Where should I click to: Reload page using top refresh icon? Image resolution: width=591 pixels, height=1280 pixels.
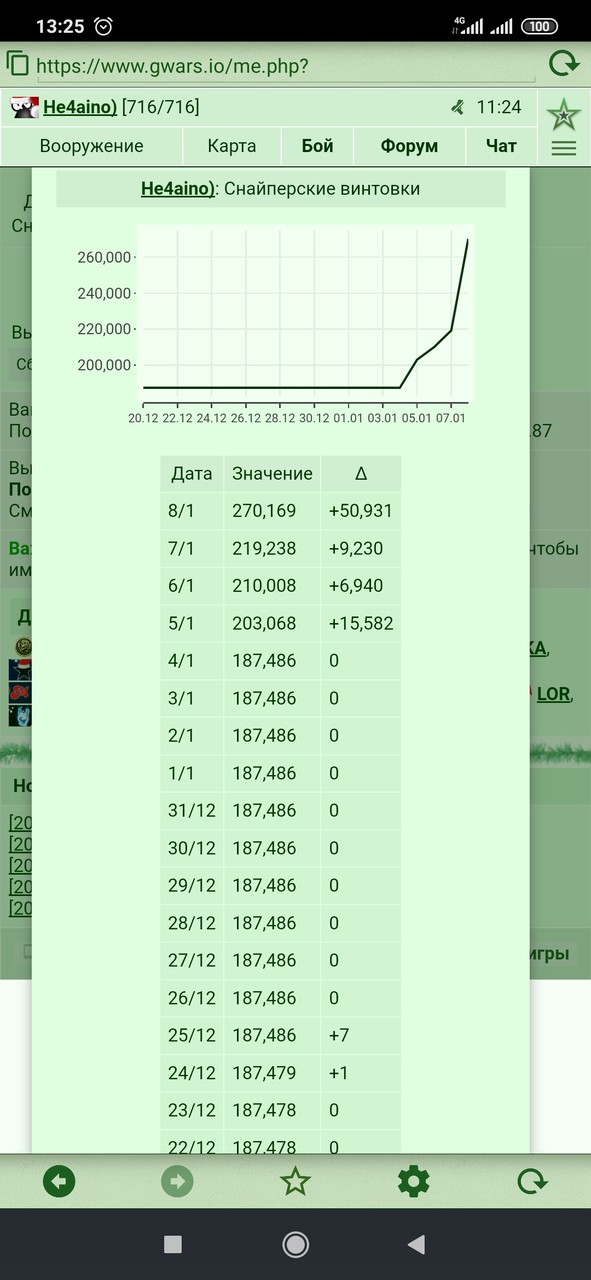(564, 65)
